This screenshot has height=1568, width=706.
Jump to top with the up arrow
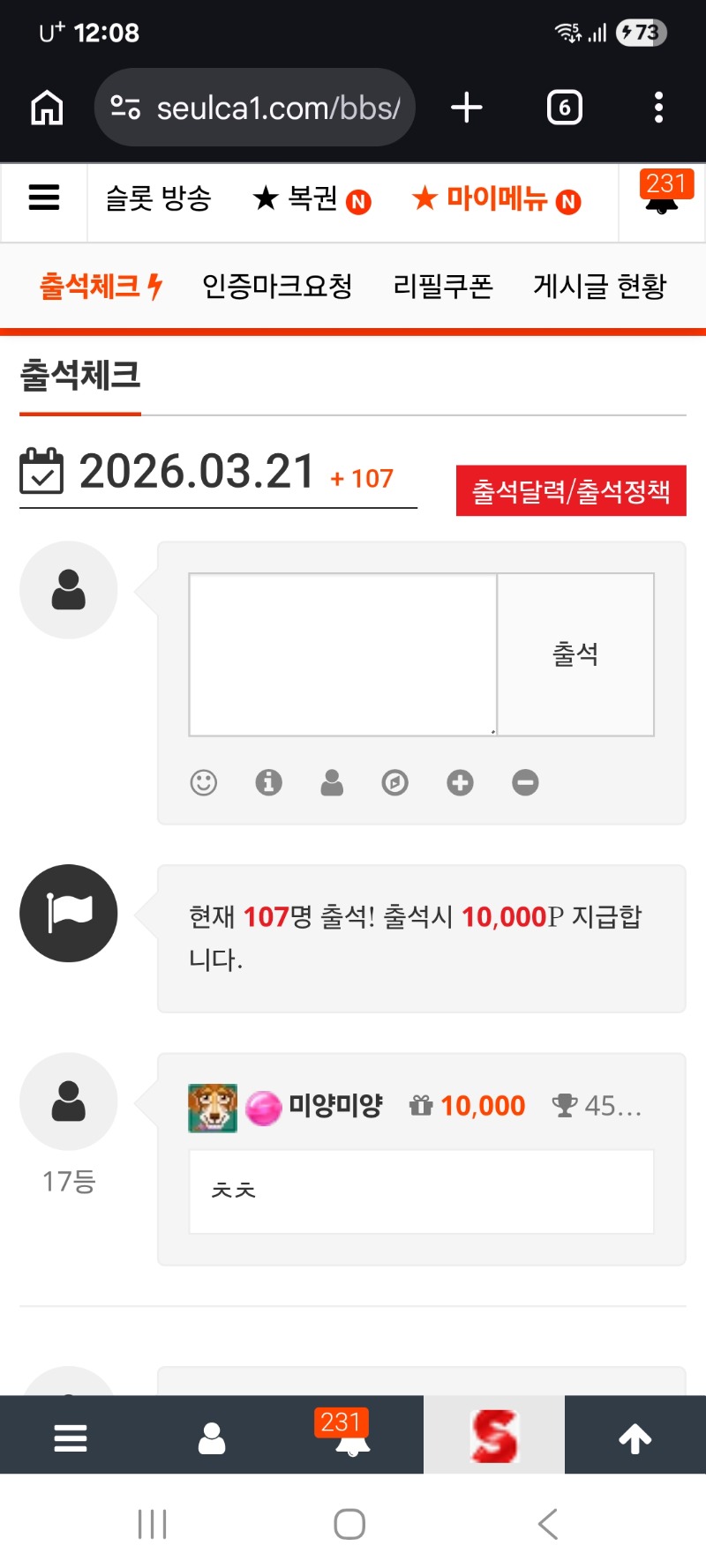pos(635,1438)
